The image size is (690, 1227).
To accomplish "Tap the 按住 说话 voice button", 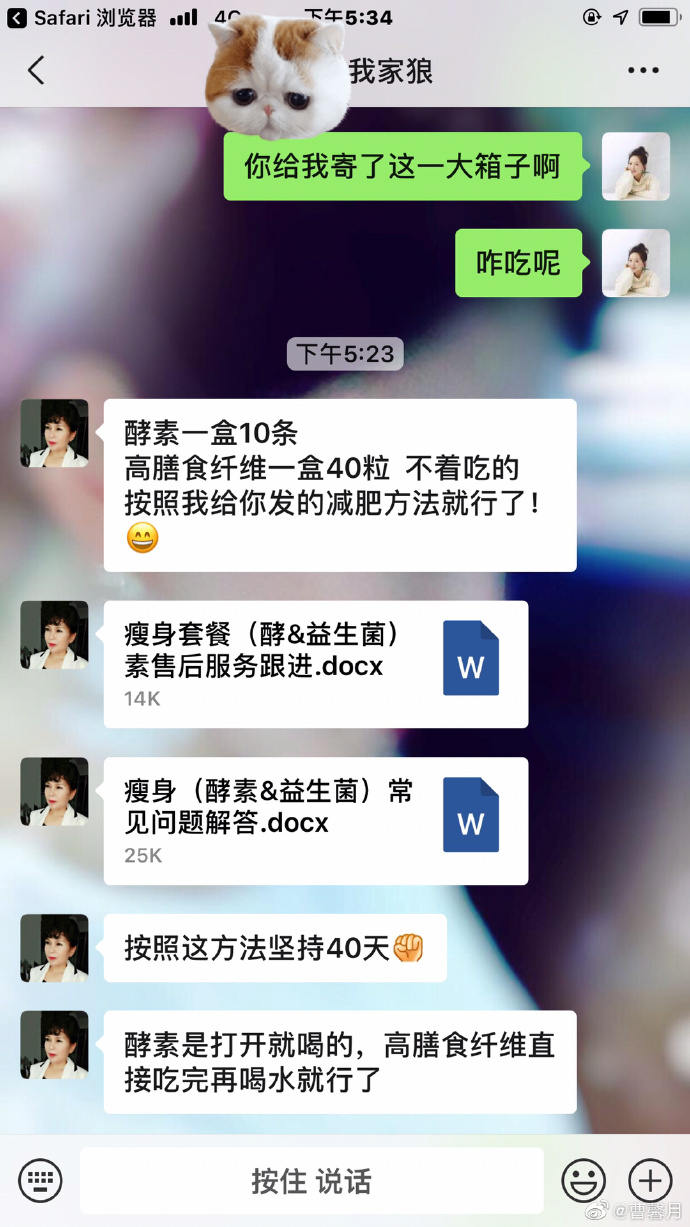I will coord(311,1181).
